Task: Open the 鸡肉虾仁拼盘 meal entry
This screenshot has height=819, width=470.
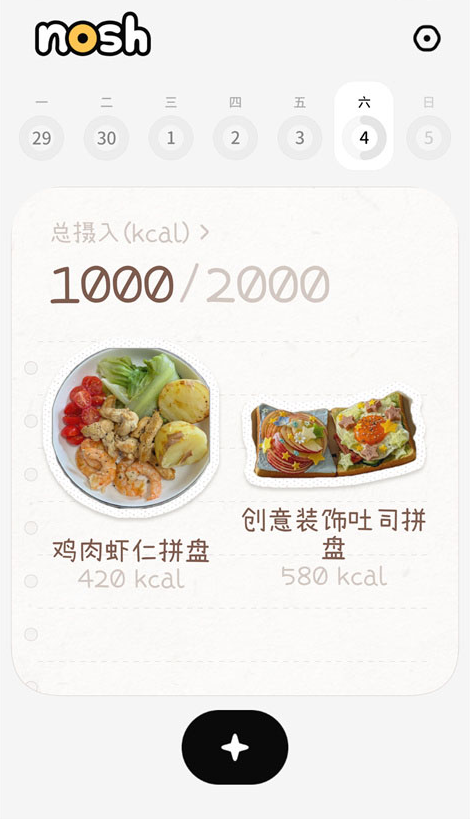Action: click(131, 467)
